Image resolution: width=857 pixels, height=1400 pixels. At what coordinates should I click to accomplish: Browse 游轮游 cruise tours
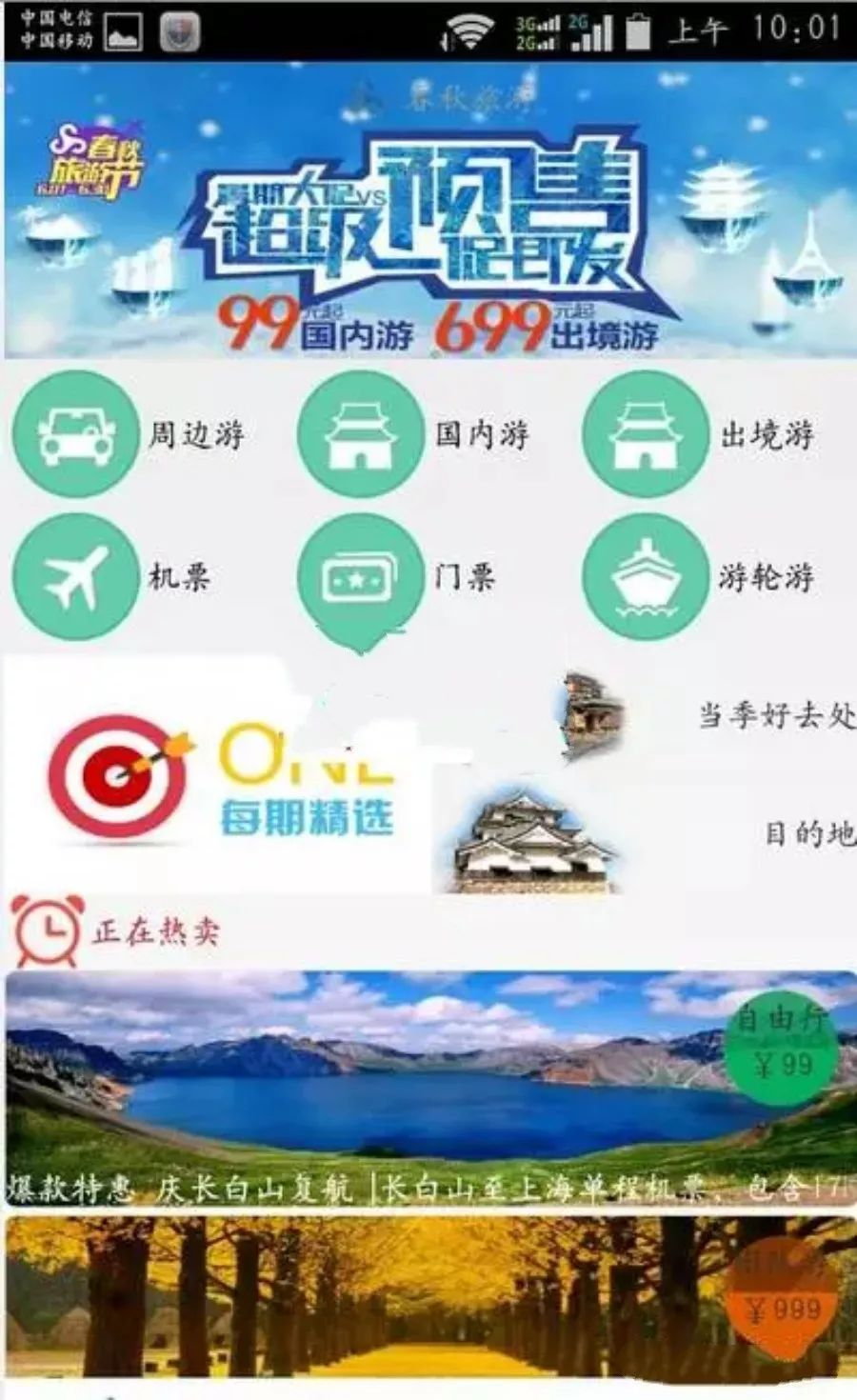(700, 576)
